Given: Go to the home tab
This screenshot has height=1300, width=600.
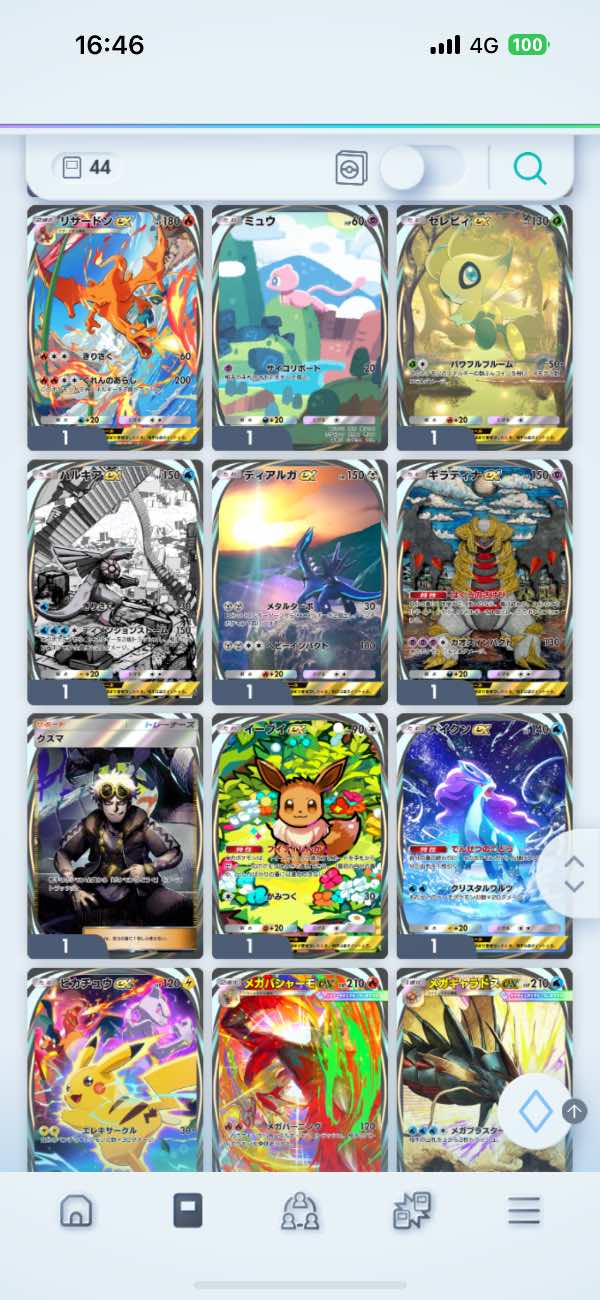Looking at the screenshot, I should coord(77,1210).
